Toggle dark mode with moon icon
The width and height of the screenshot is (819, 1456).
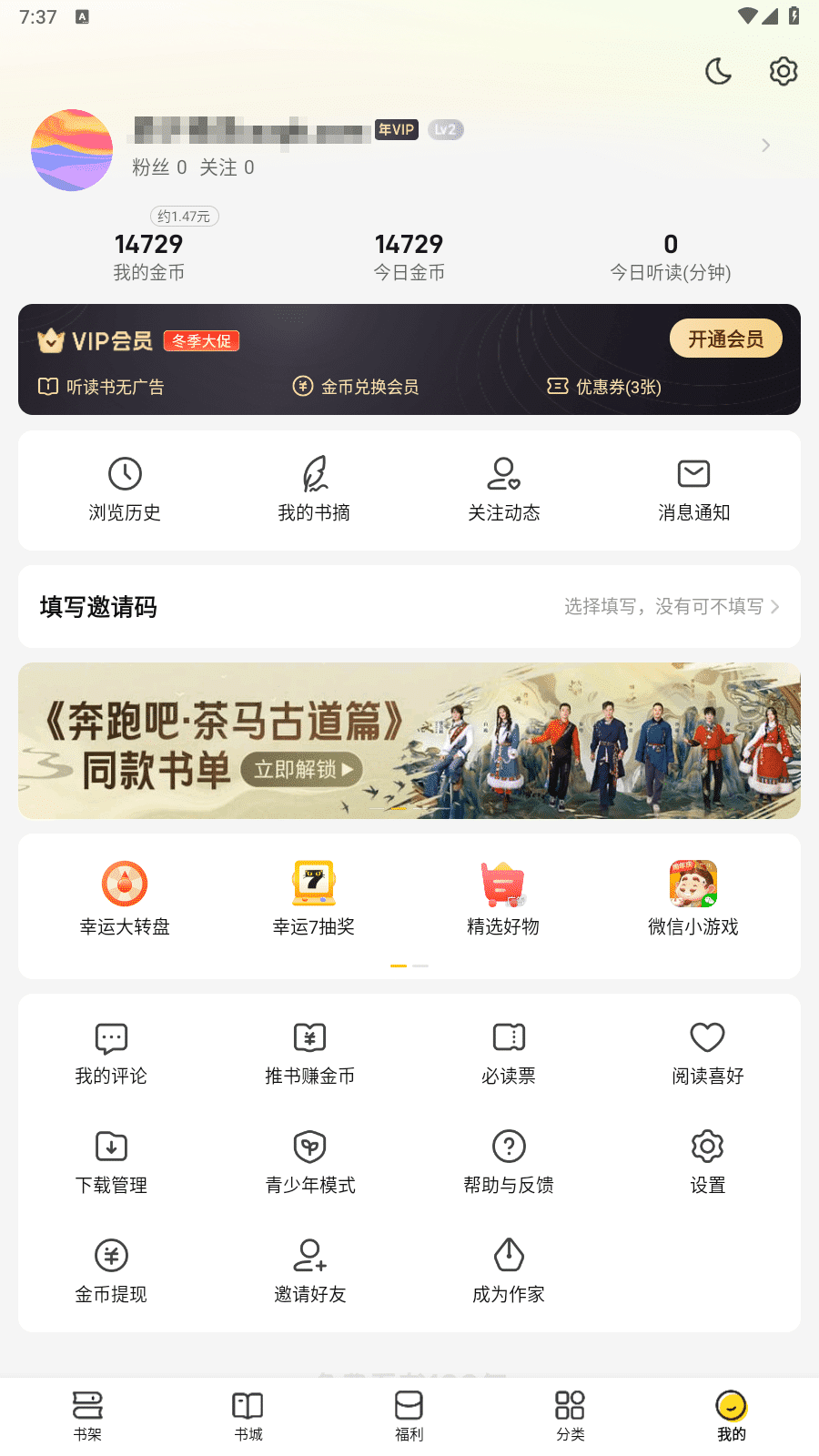point(718,71)
